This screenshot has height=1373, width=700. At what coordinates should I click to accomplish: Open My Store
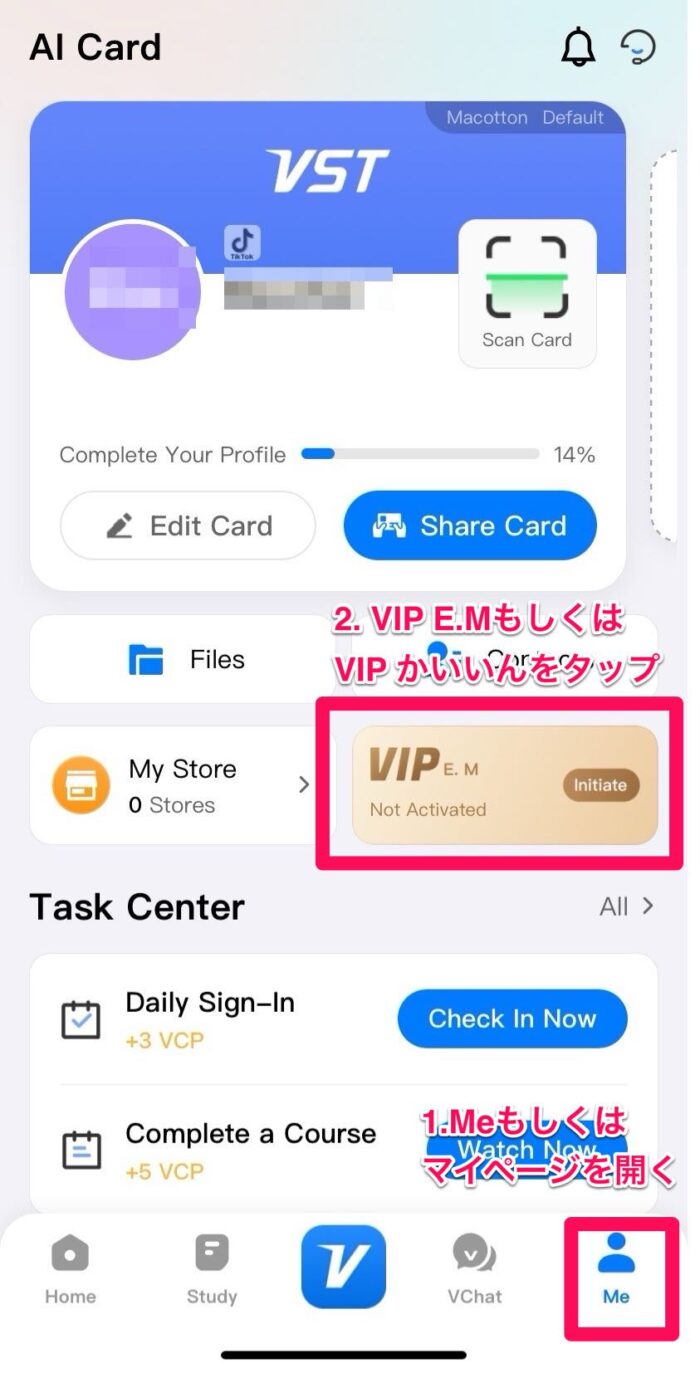tap(180, 786)
